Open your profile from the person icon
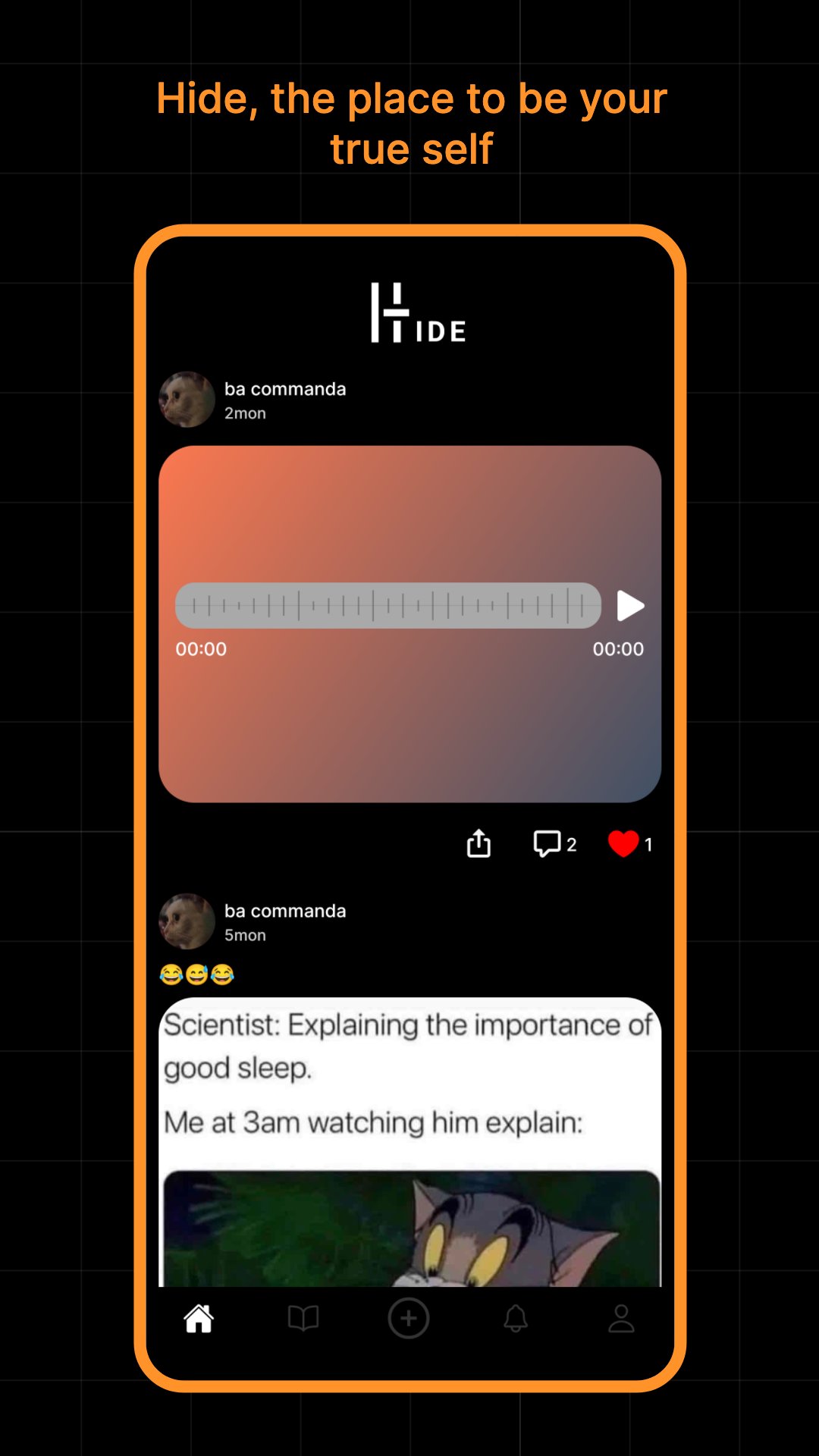Viewport: 819px width, 1456px height. (620, 1318)
